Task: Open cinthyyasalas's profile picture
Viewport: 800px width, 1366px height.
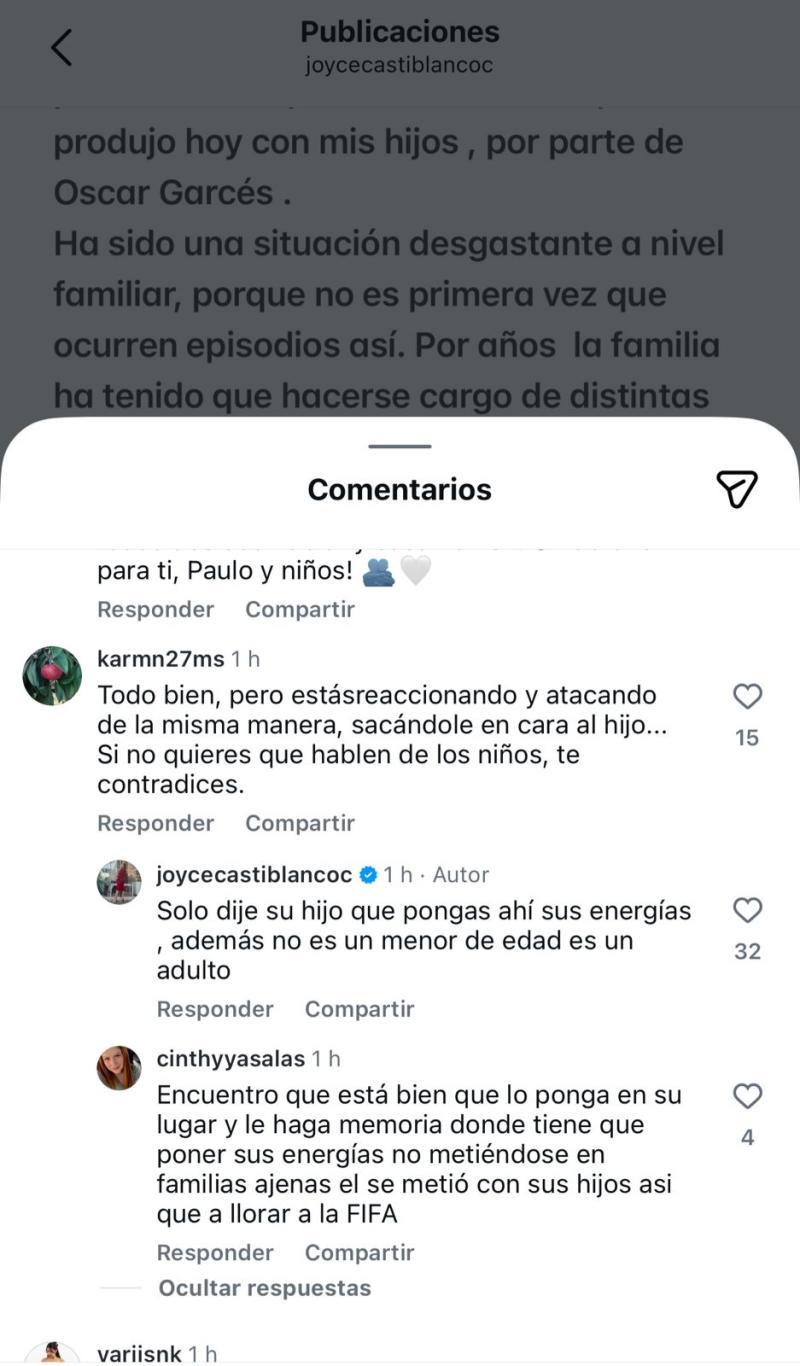Action: click(120, 1067)
